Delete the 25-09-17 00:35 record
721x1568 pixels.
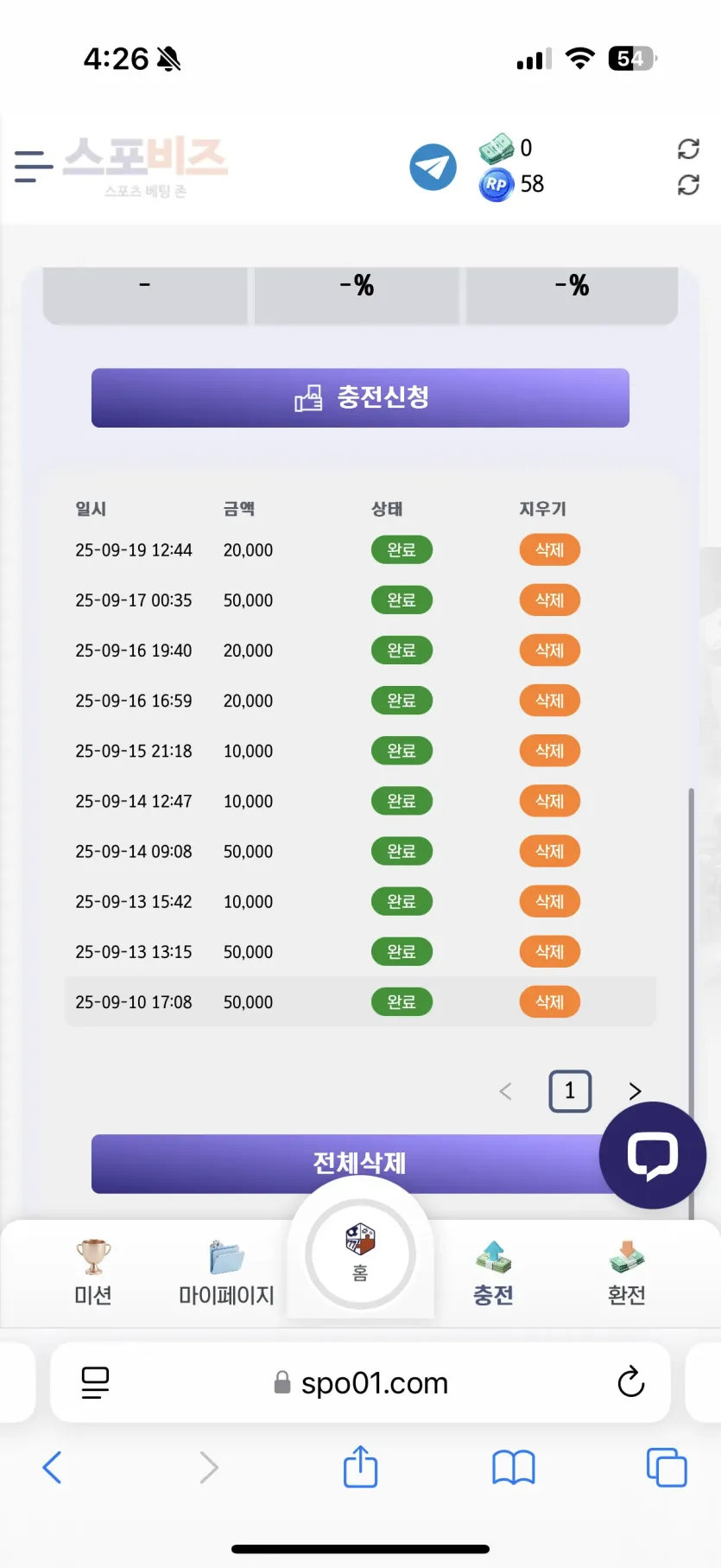click(x=549, y=600)
